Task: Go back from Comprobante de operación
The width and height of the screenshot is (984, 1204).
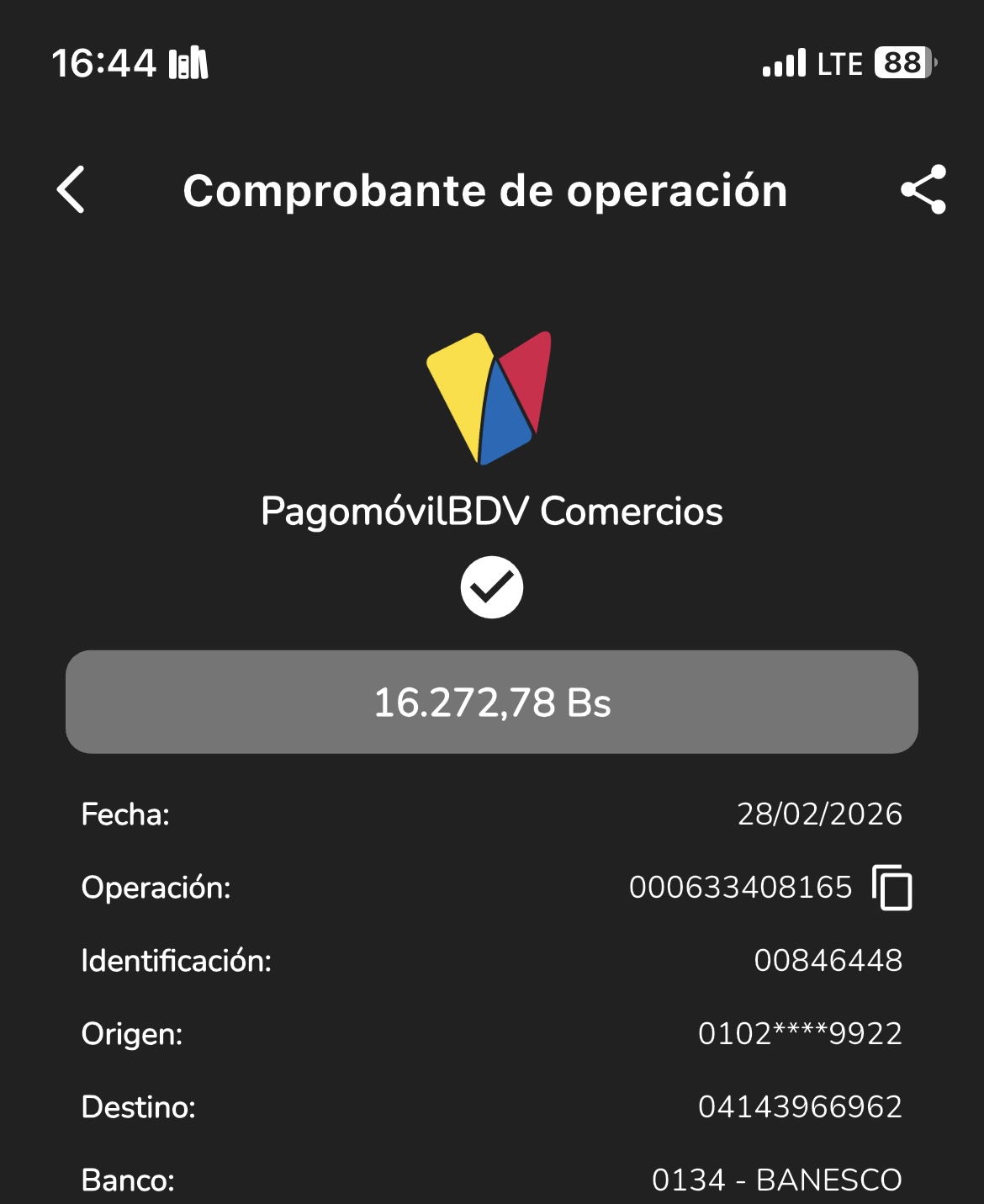Action: [71, 190]
